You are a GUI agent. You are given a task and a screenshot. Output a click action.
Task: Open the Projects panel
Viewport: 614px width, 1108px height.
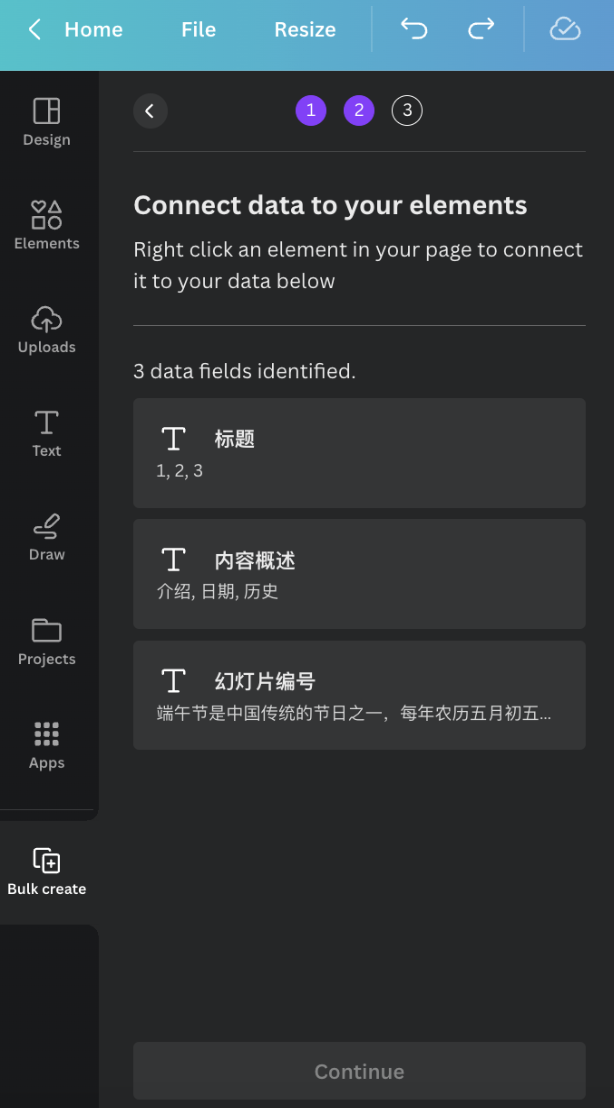(x=47, y=641)
